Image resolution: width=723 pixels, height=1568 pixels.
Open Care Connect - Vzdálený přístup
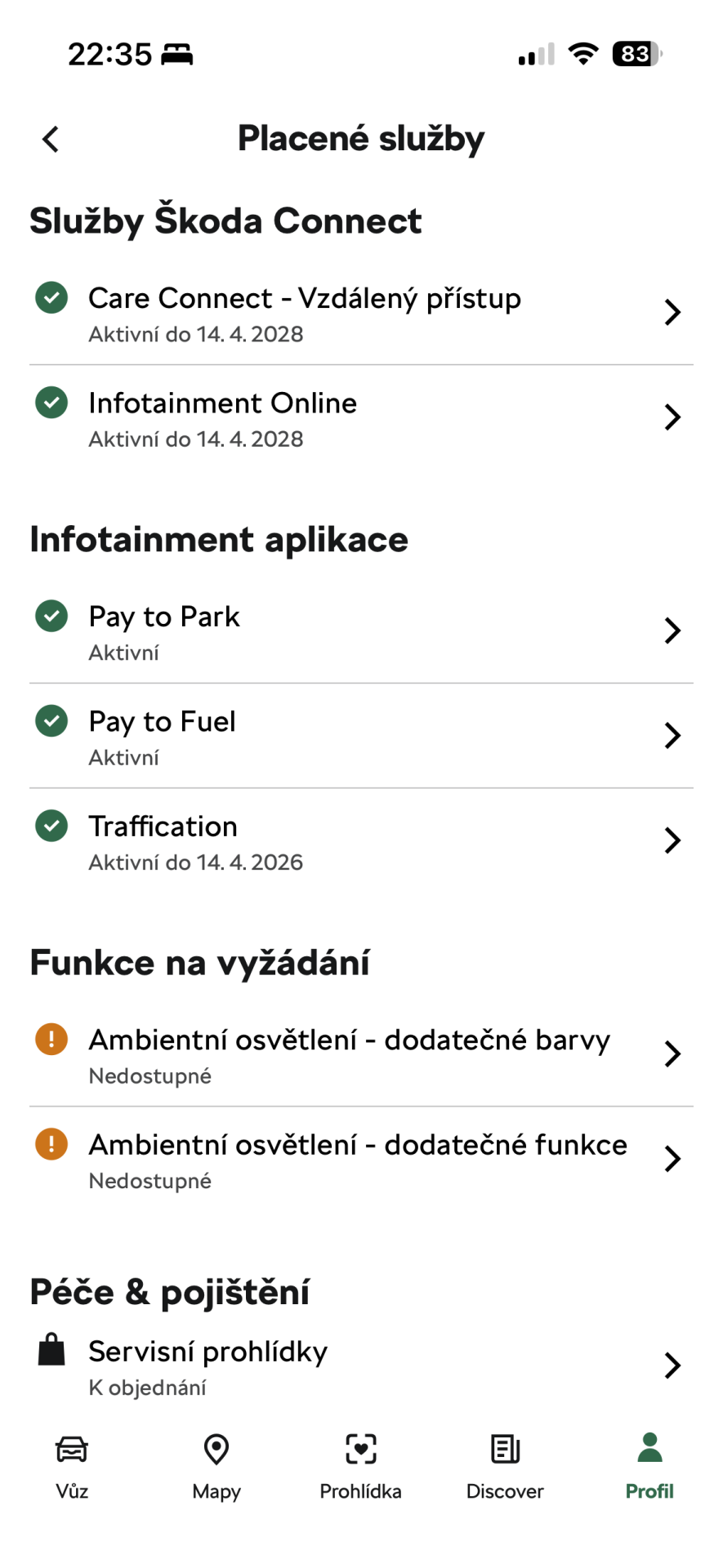coord(361,313)
